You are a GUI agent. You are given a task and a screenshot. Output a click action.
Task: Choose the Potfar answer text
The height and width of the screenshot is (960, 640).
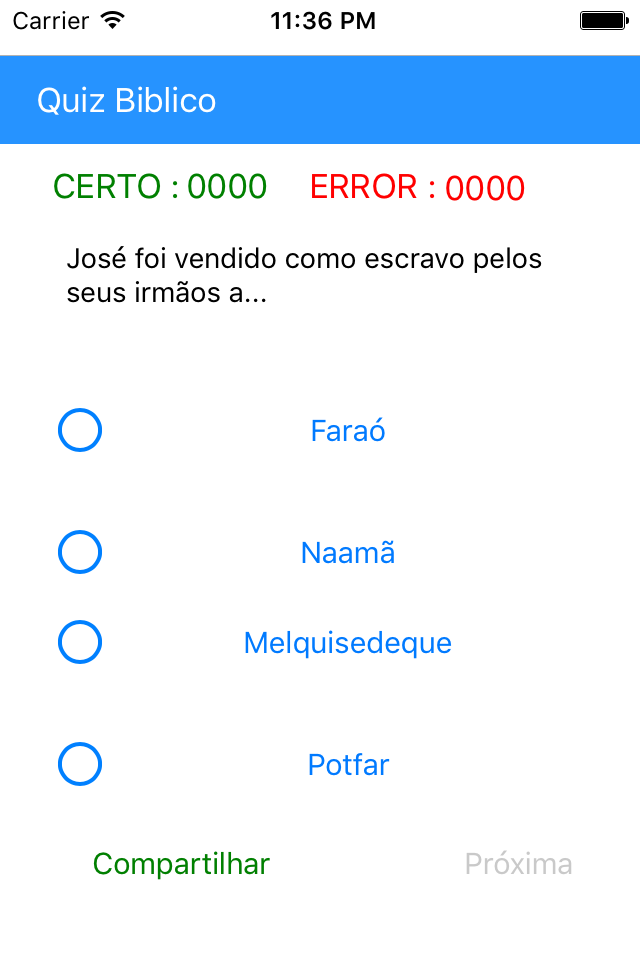tap(348, 765)
